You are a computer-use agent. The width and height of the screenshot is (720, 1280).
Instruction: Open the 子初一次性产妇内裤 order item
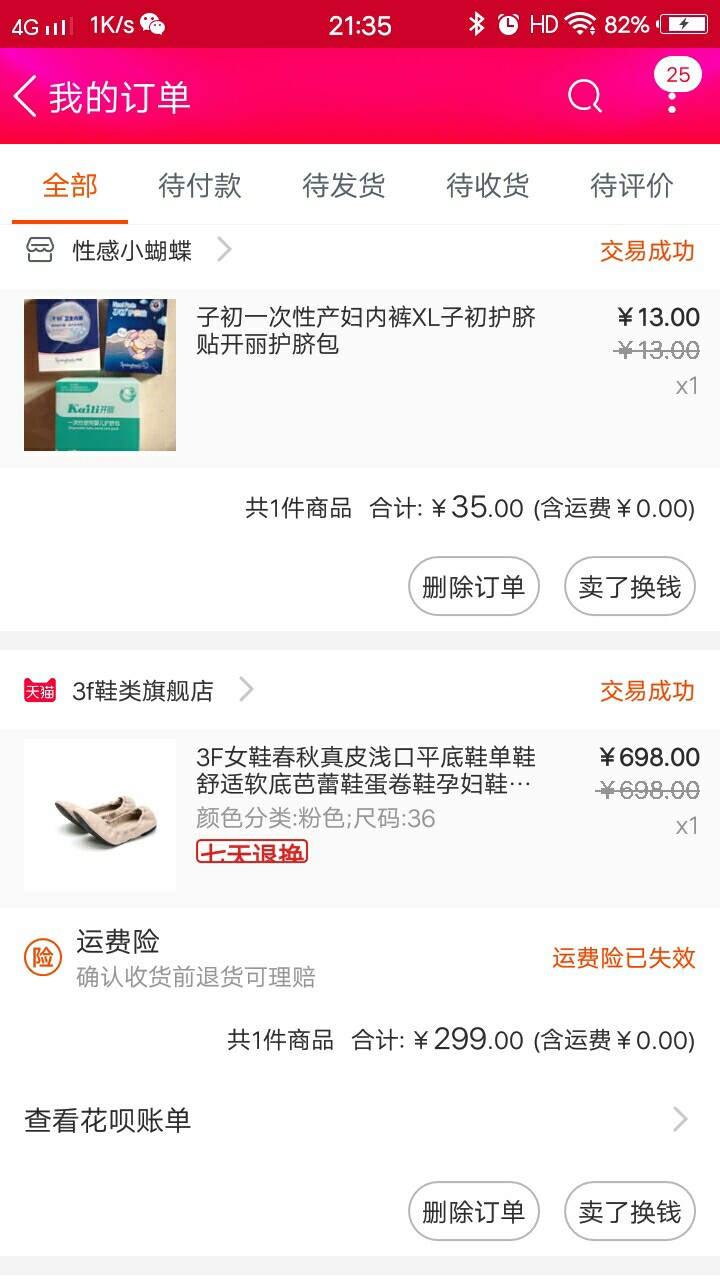pyautogui.click(x=360, y=375)
